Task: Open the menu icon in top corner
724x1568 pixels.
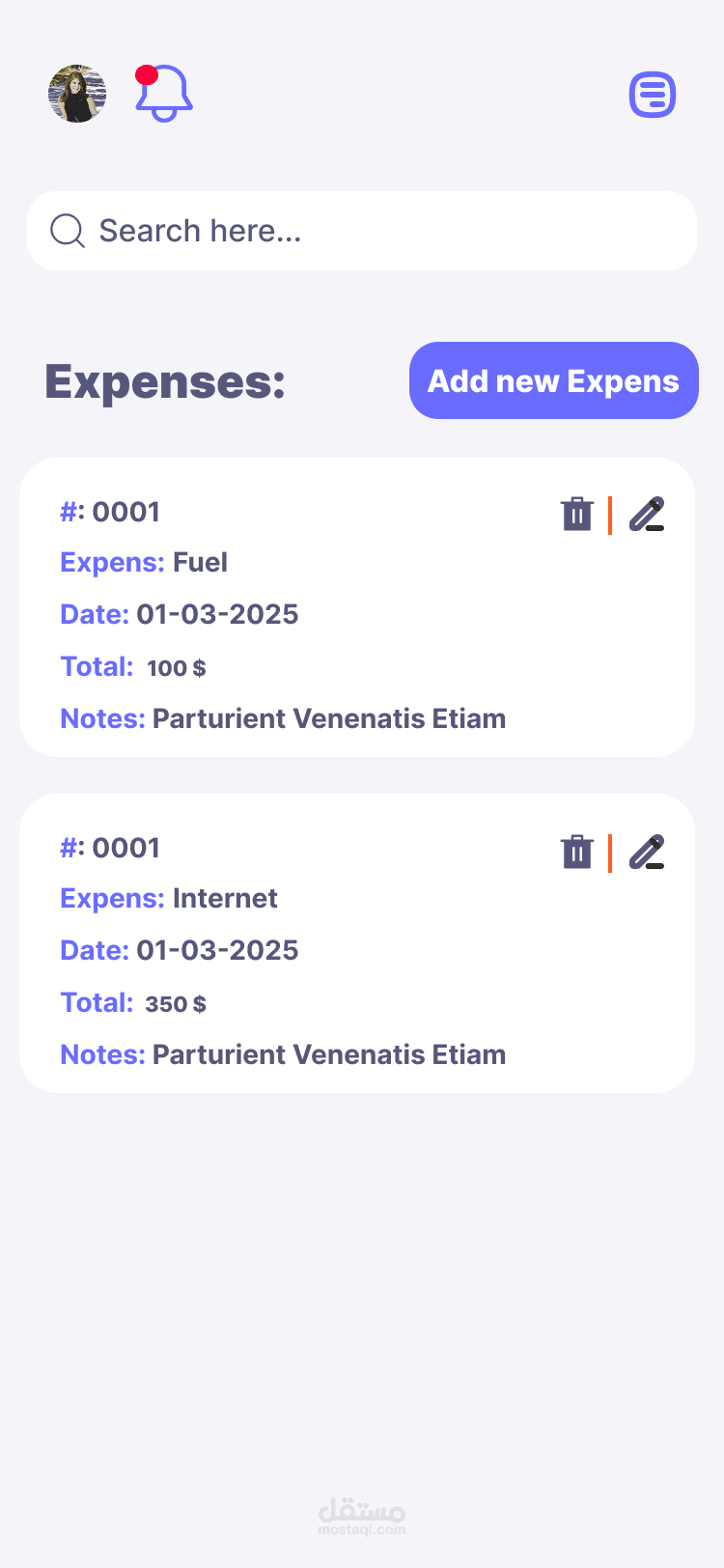Action: tap(653, 95)
